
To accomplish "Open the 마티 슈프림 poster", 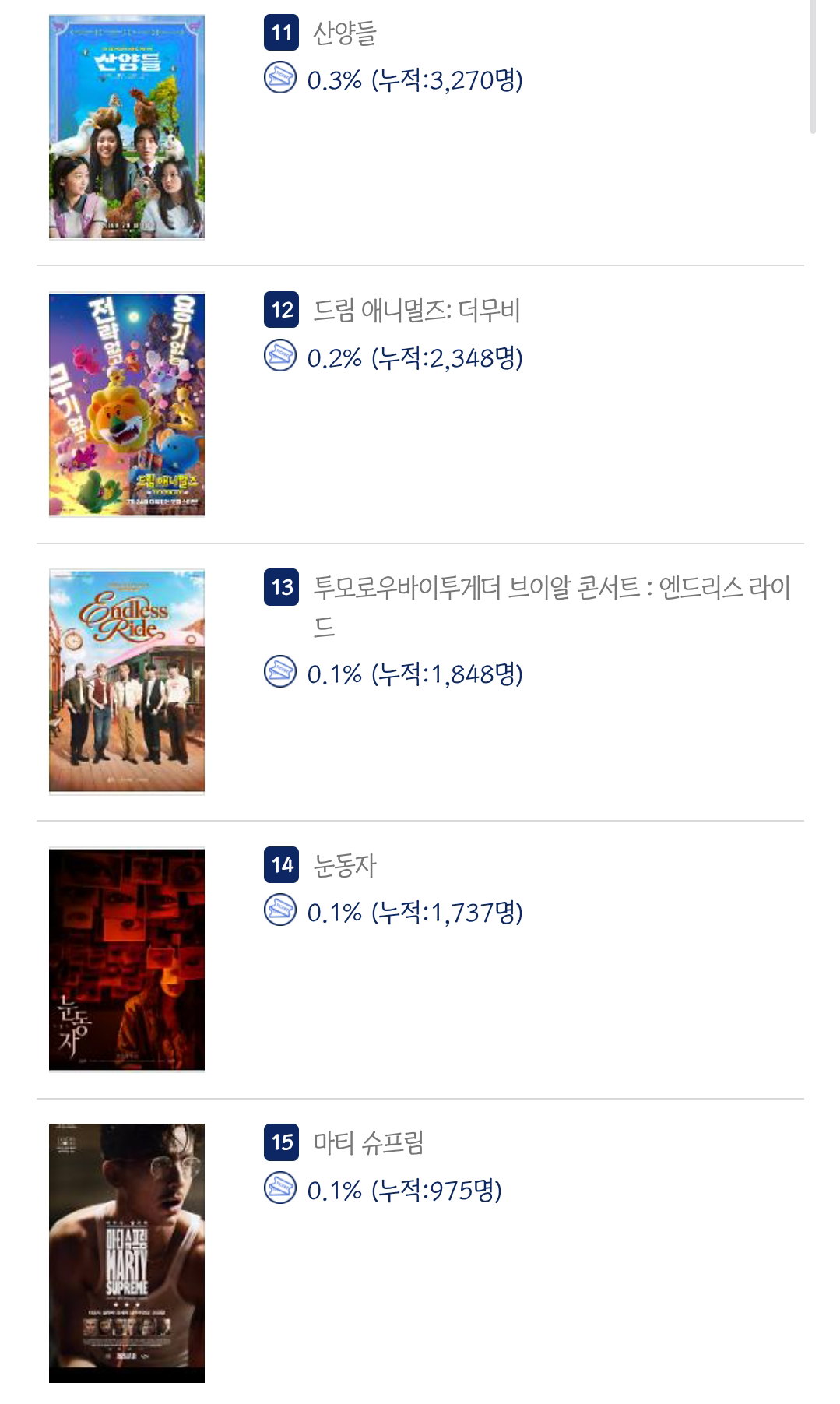I will pos(127,1253).
